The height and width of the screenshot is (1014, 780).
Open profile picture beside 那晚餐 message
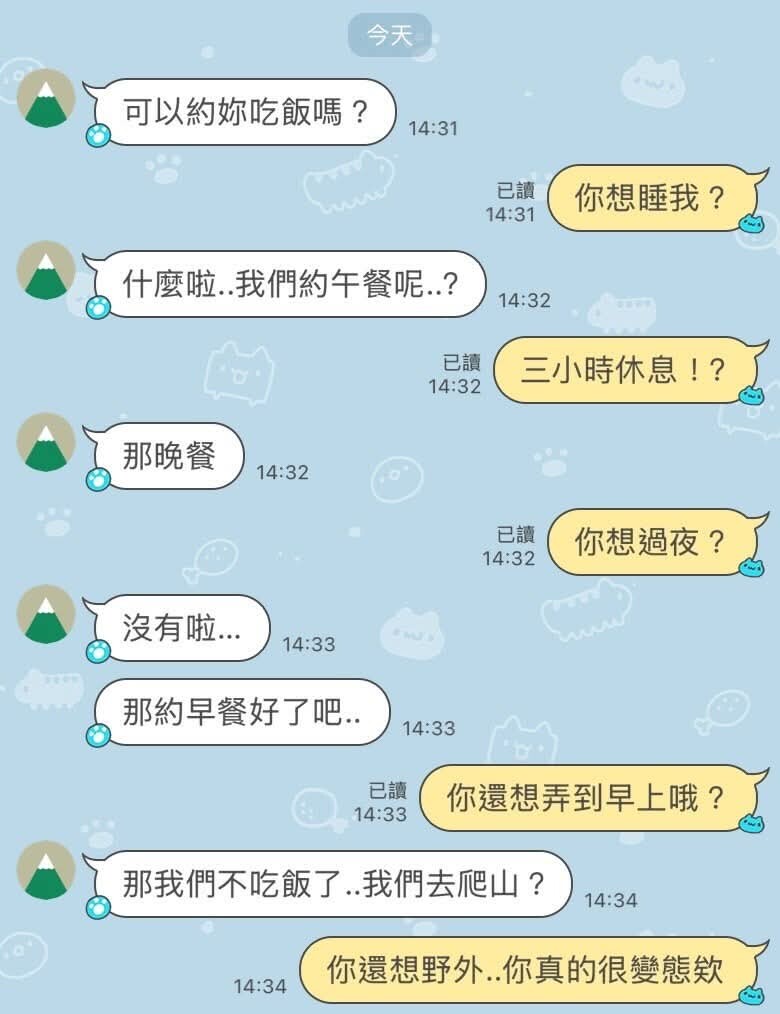click(47, 442)
